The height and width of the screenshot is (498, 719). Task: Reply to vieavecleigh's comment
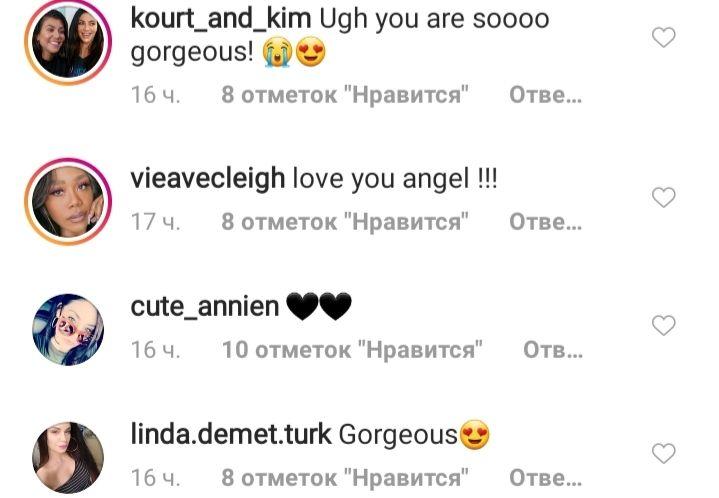click(545, 222)
